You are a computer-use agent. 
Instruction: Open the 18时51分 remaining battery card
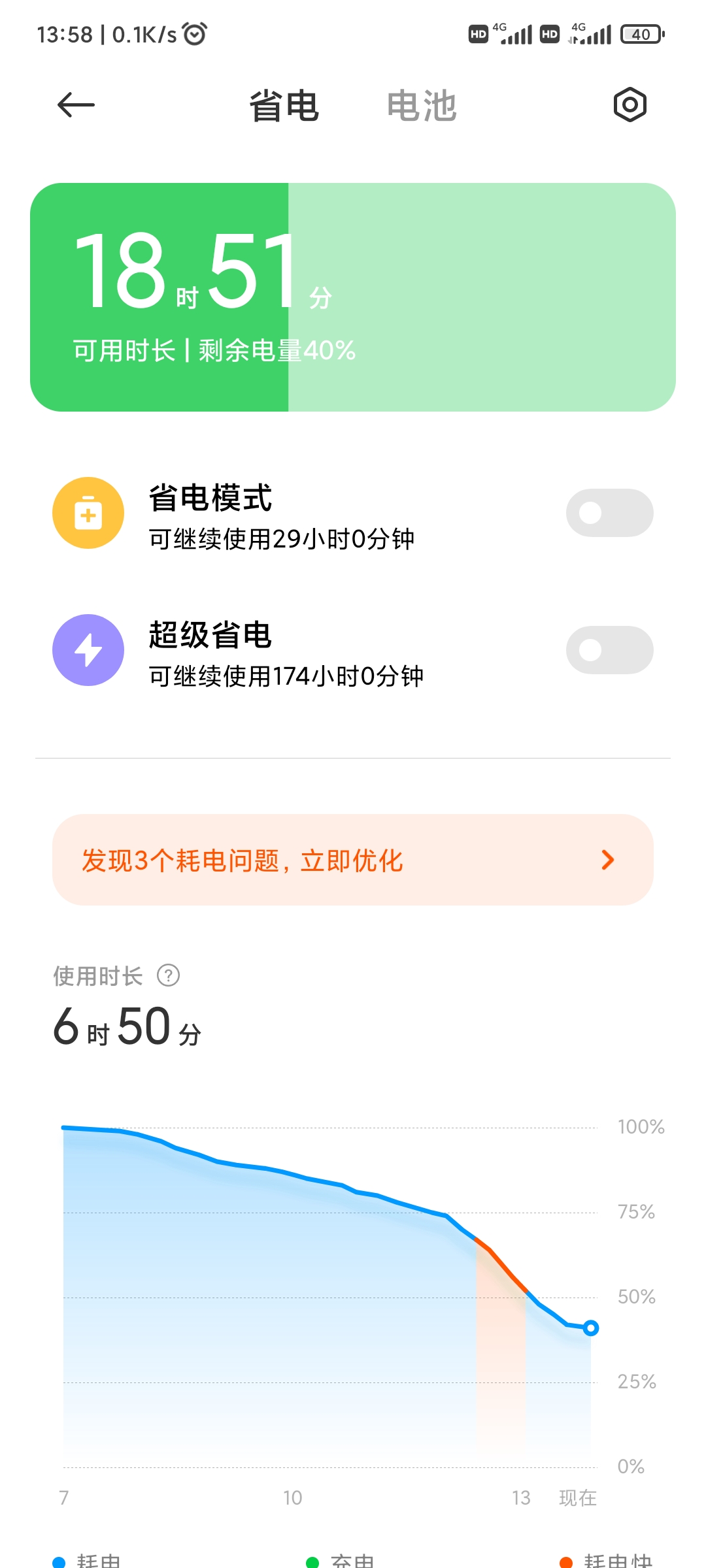(x=353, y=297)
